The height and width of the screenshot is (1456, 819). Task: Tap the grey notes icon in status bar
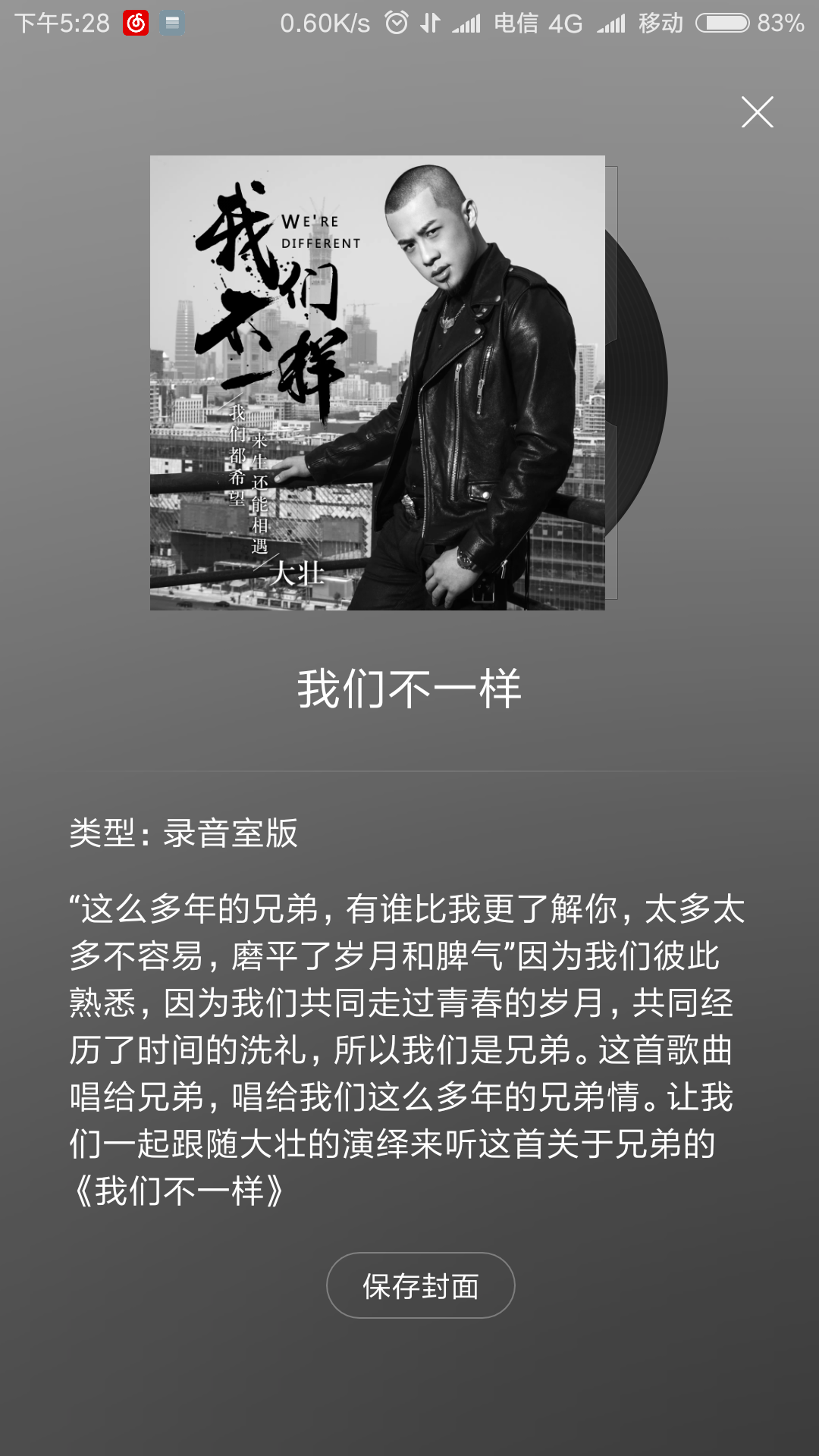pos(173,21)
